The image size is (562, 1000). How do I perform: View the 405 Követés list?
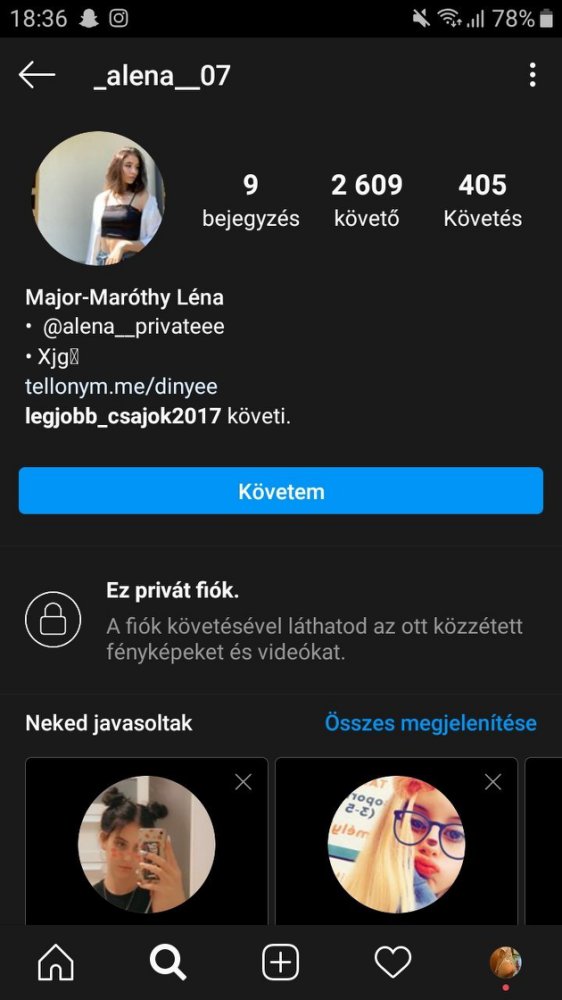[482, 200]
